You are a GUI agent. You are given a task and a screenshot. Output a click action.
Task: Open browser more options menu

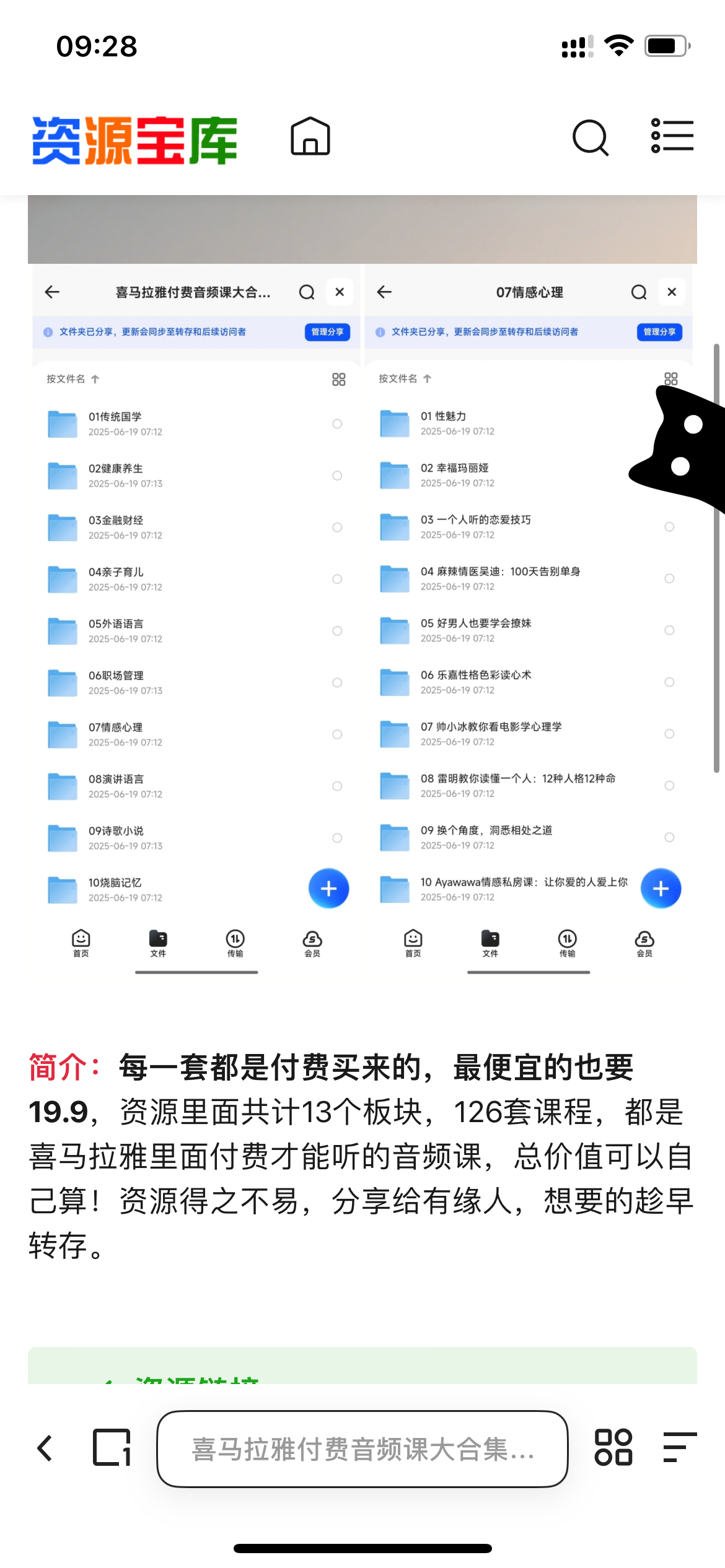pos(680,1448)
